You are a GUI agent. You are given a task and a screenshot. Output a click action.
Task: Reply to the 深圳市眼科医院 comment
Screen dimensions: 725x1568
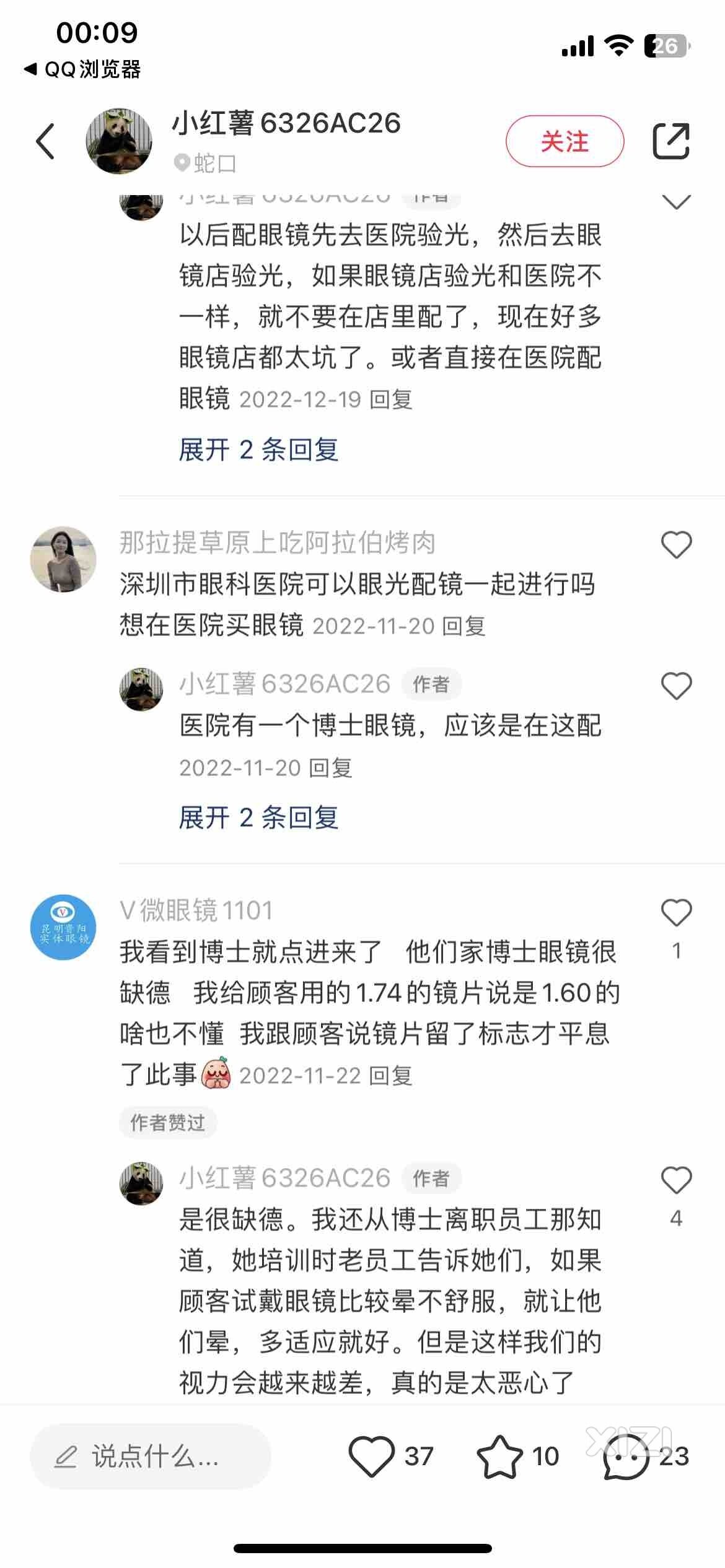pyautogui.click(x=464, y=626)
